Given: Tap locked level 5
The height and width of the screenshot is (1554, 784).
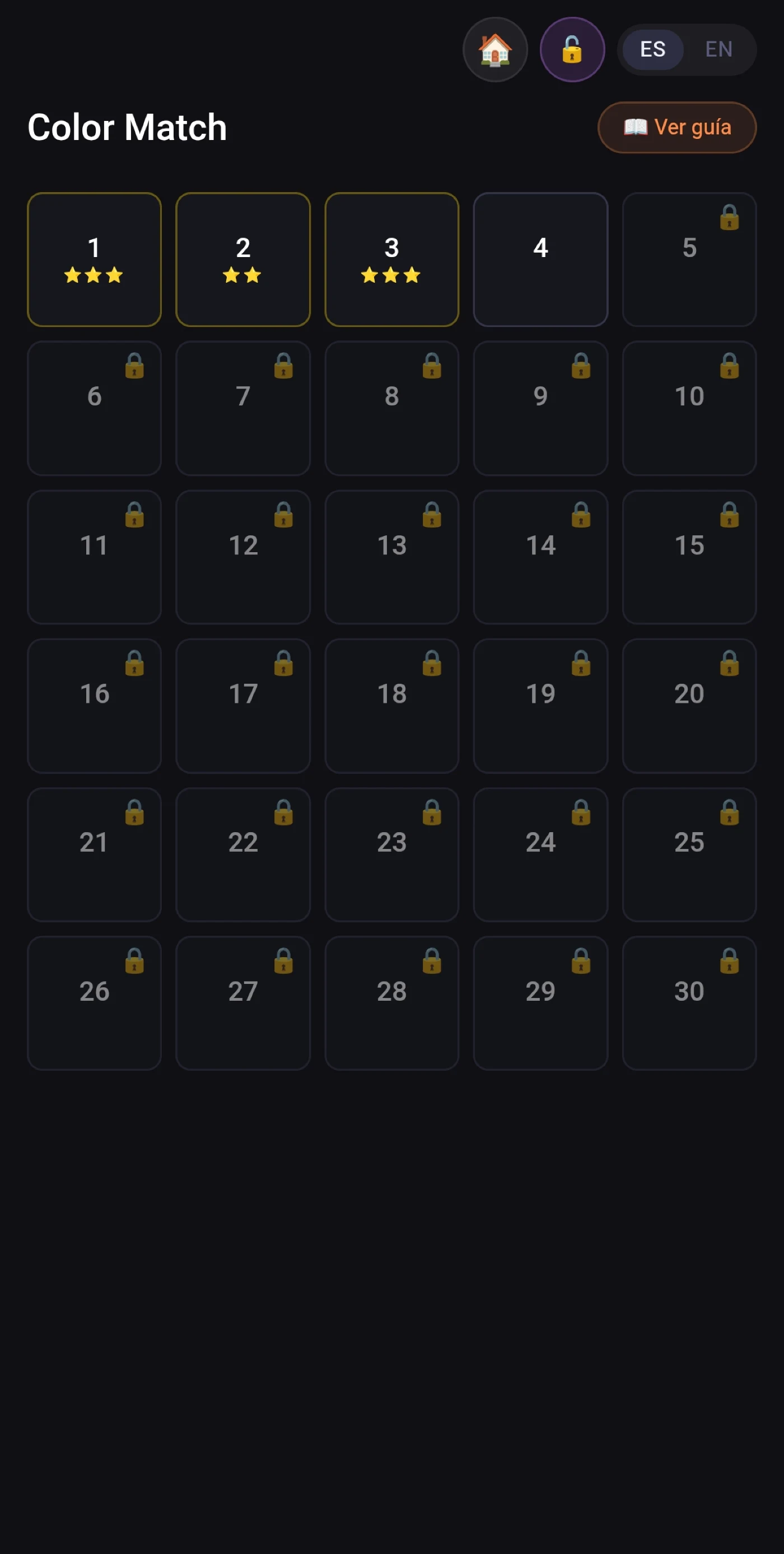Looking at the screenshot, I should coord(689,259).
